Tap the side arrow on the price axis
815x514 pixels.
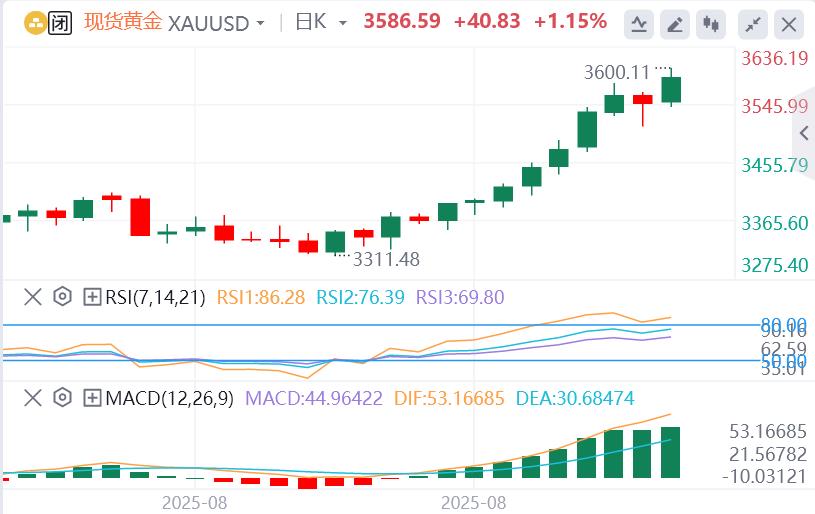(x=805, y=133)
